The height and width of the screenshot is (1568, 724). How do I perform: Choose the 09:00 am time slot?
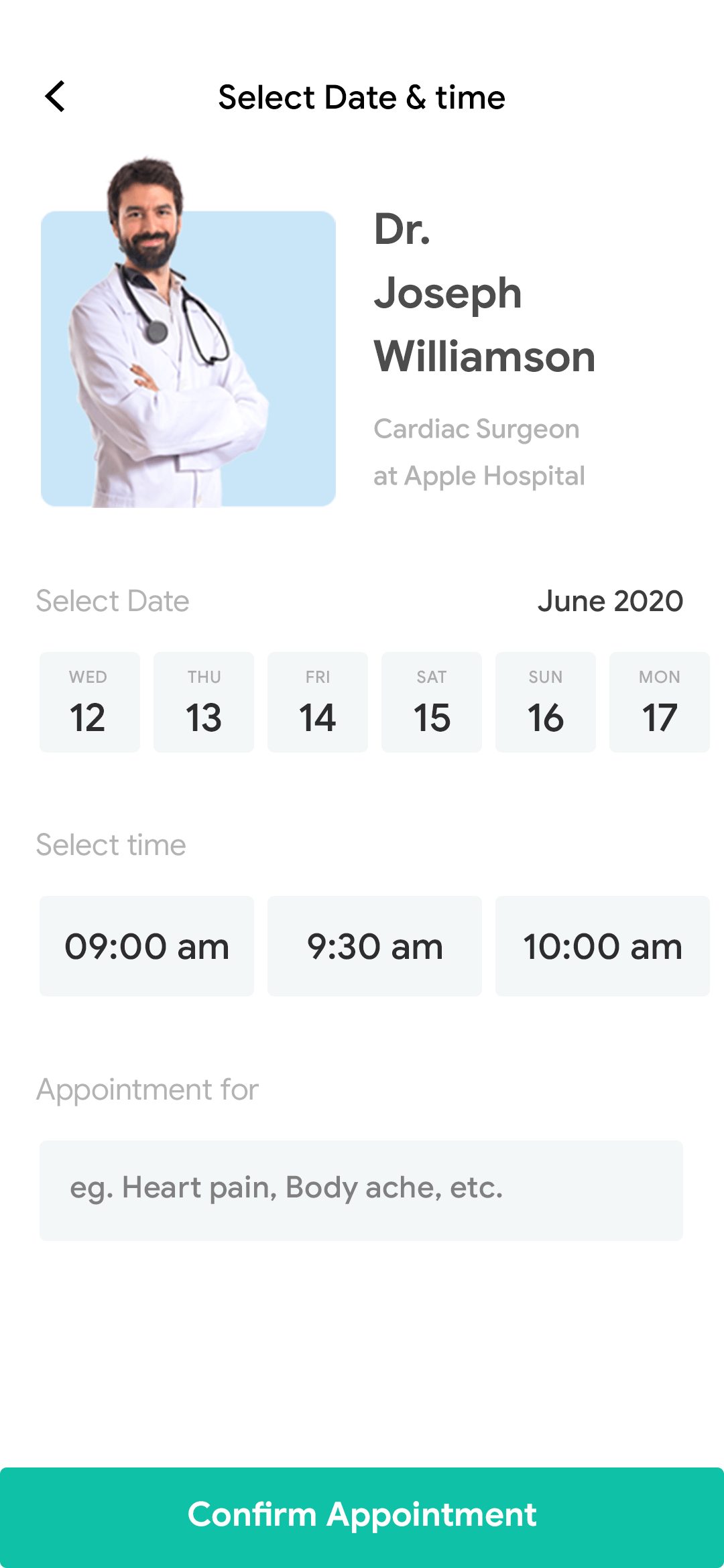point(147,946)
